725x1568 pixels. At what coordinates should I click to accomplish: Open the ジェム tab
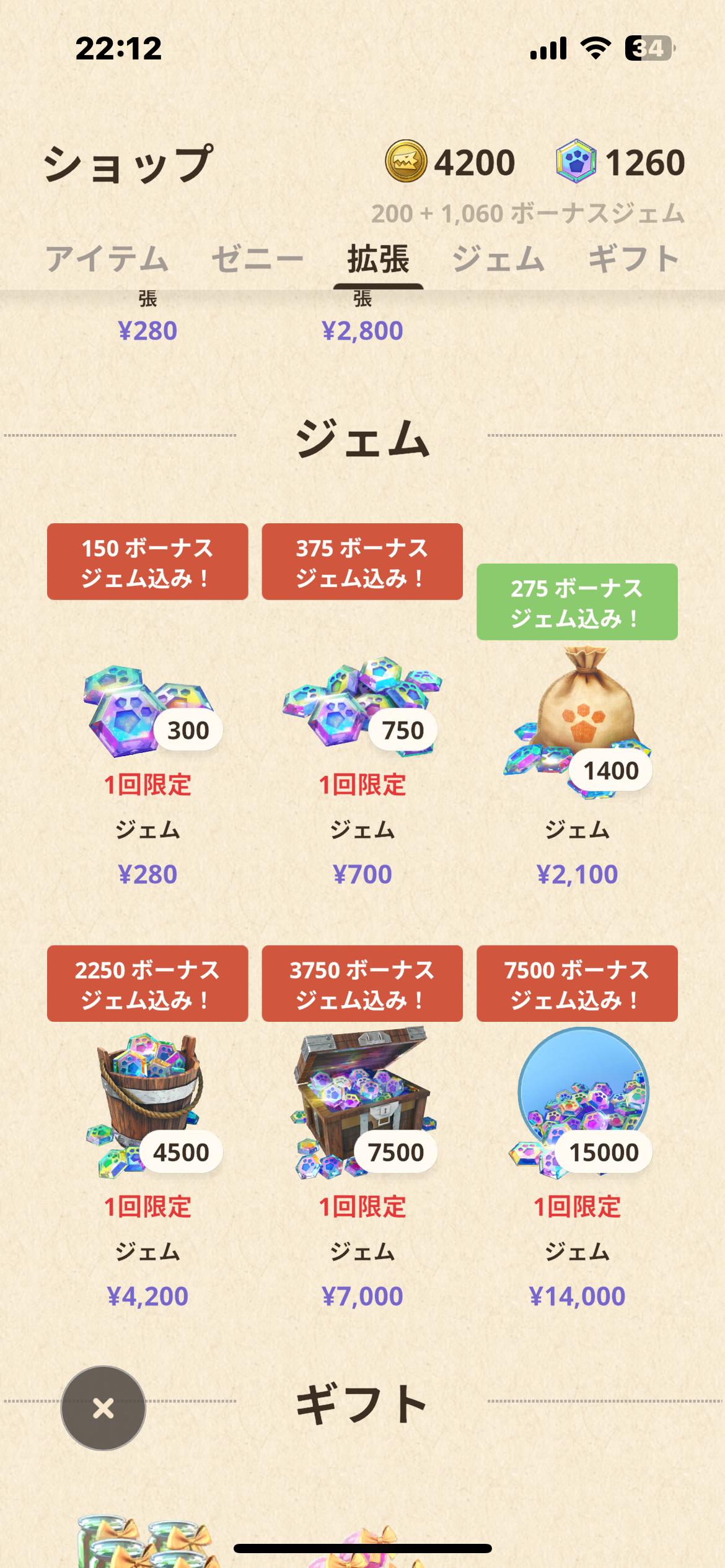(x=498, y=259)
